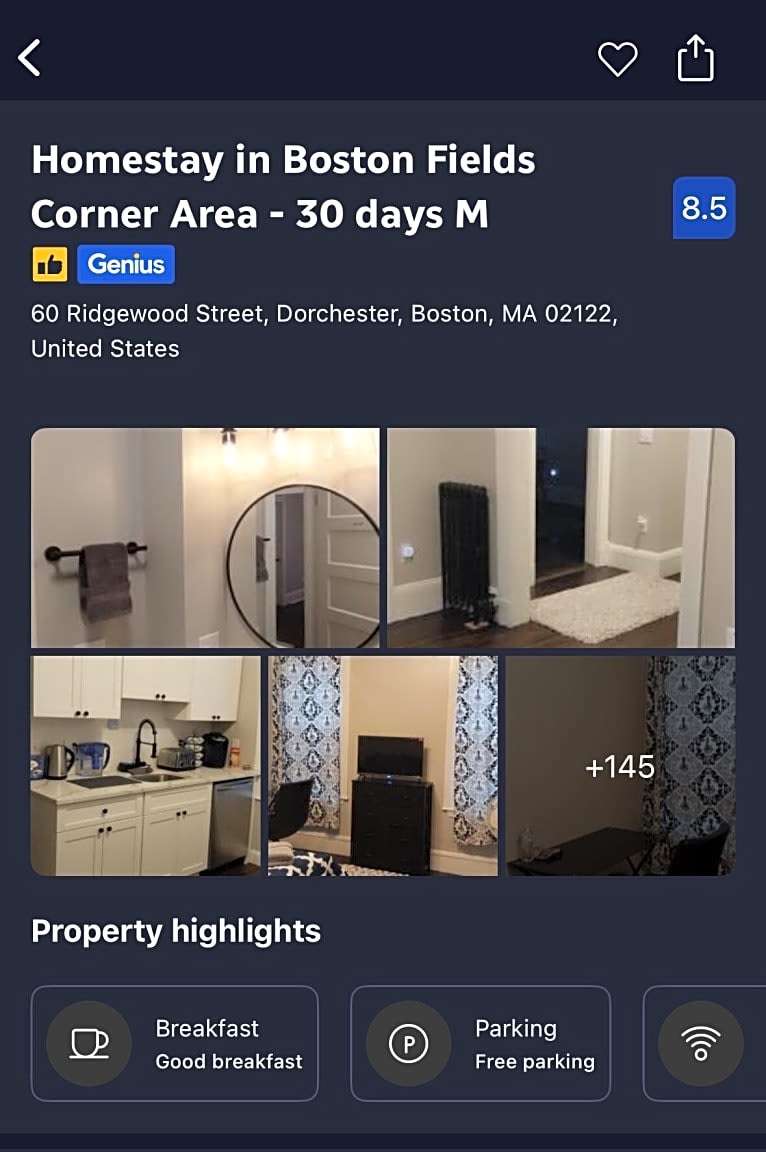This screenshot has height=1152, width=766.
Task: Tap the 8.5 review score badge
Action: [704, 208]
